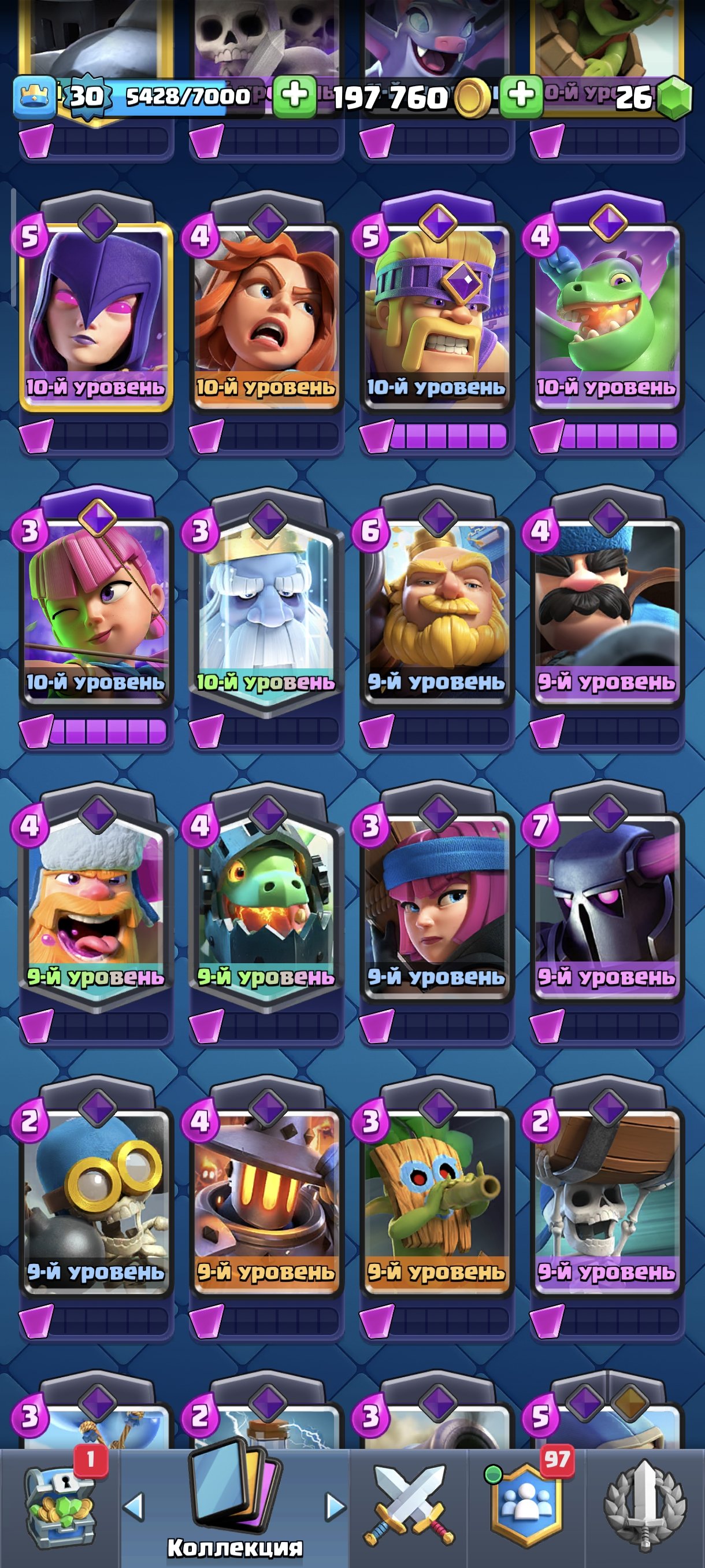Go to the battle tab with crossed swords

[409, 1507]
